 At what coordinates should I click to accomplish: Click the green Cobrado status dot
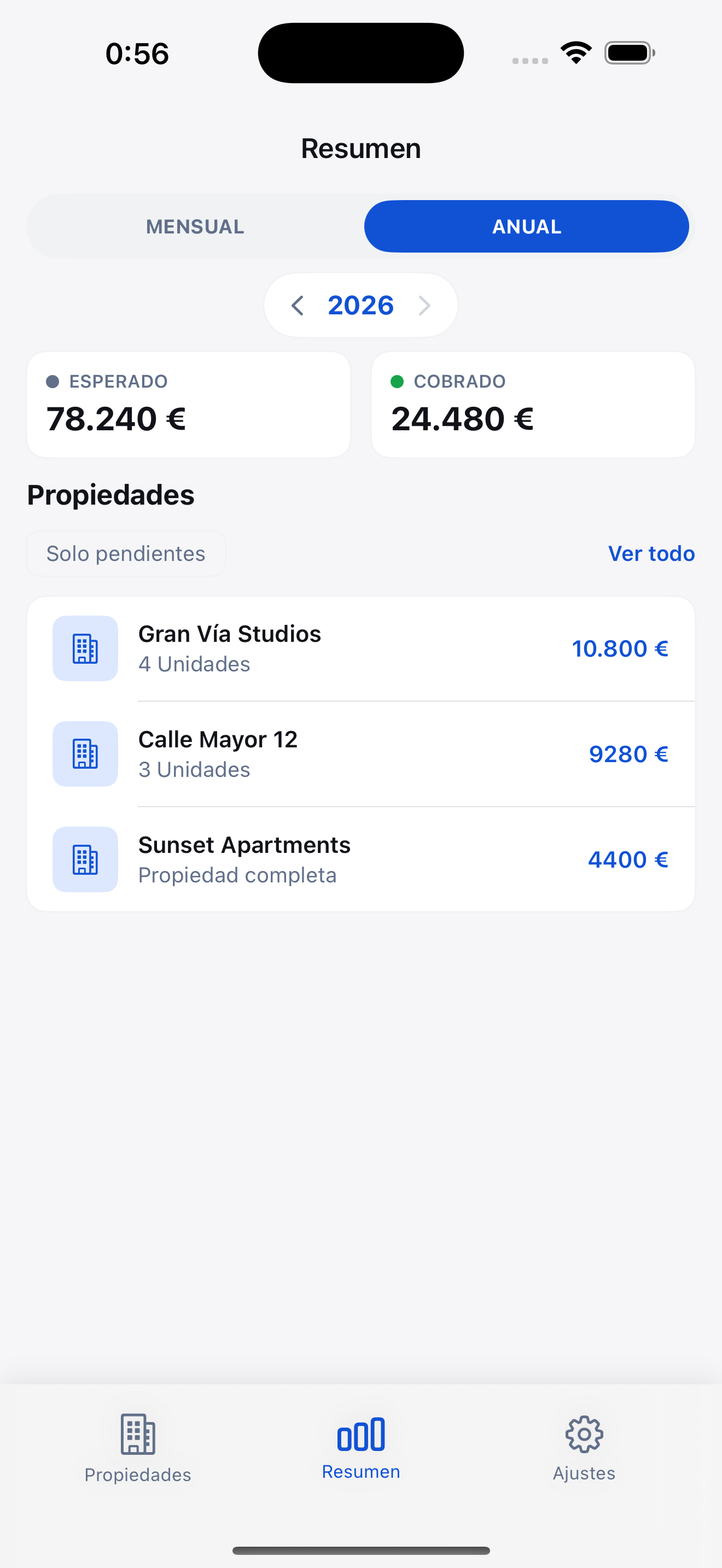[x=398, y=382]
